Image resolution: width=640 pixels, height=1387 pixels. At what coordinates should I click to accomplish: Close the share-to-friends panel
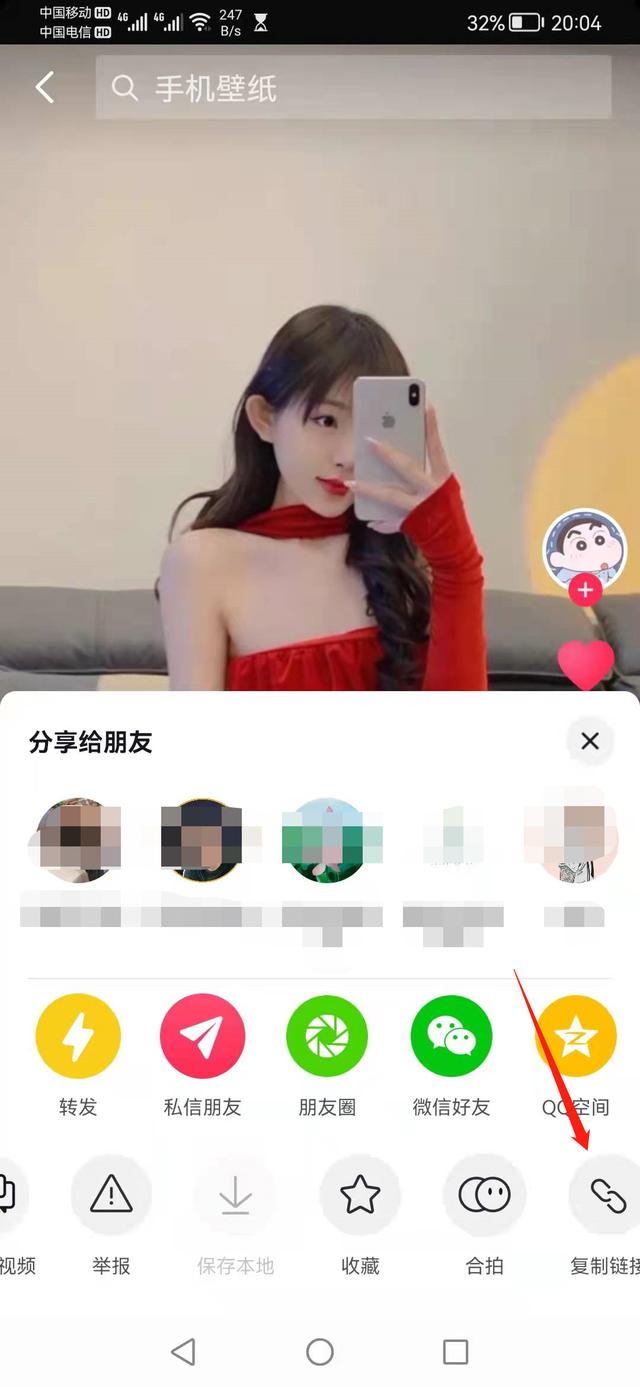(x=590, y=741)
